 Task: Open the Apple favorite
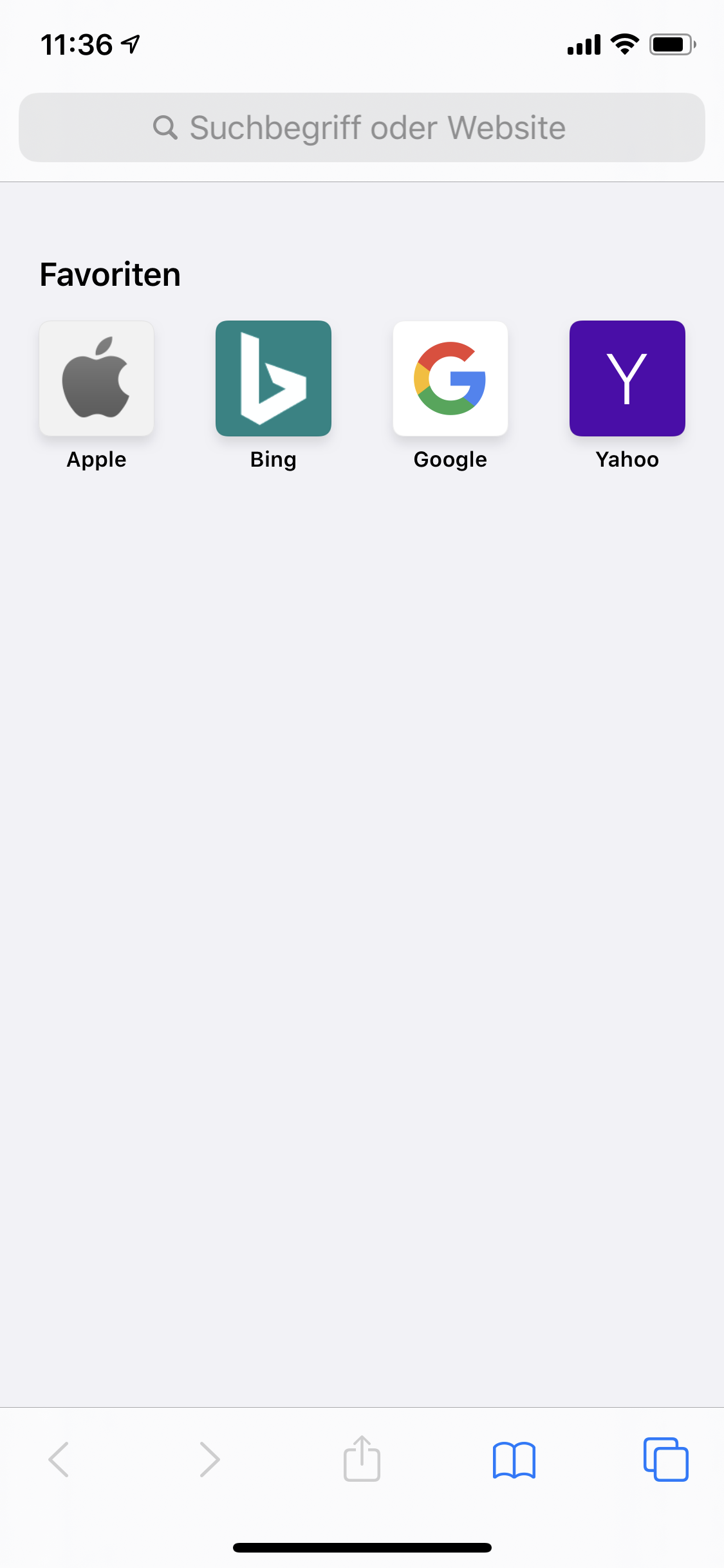[97, 378]
